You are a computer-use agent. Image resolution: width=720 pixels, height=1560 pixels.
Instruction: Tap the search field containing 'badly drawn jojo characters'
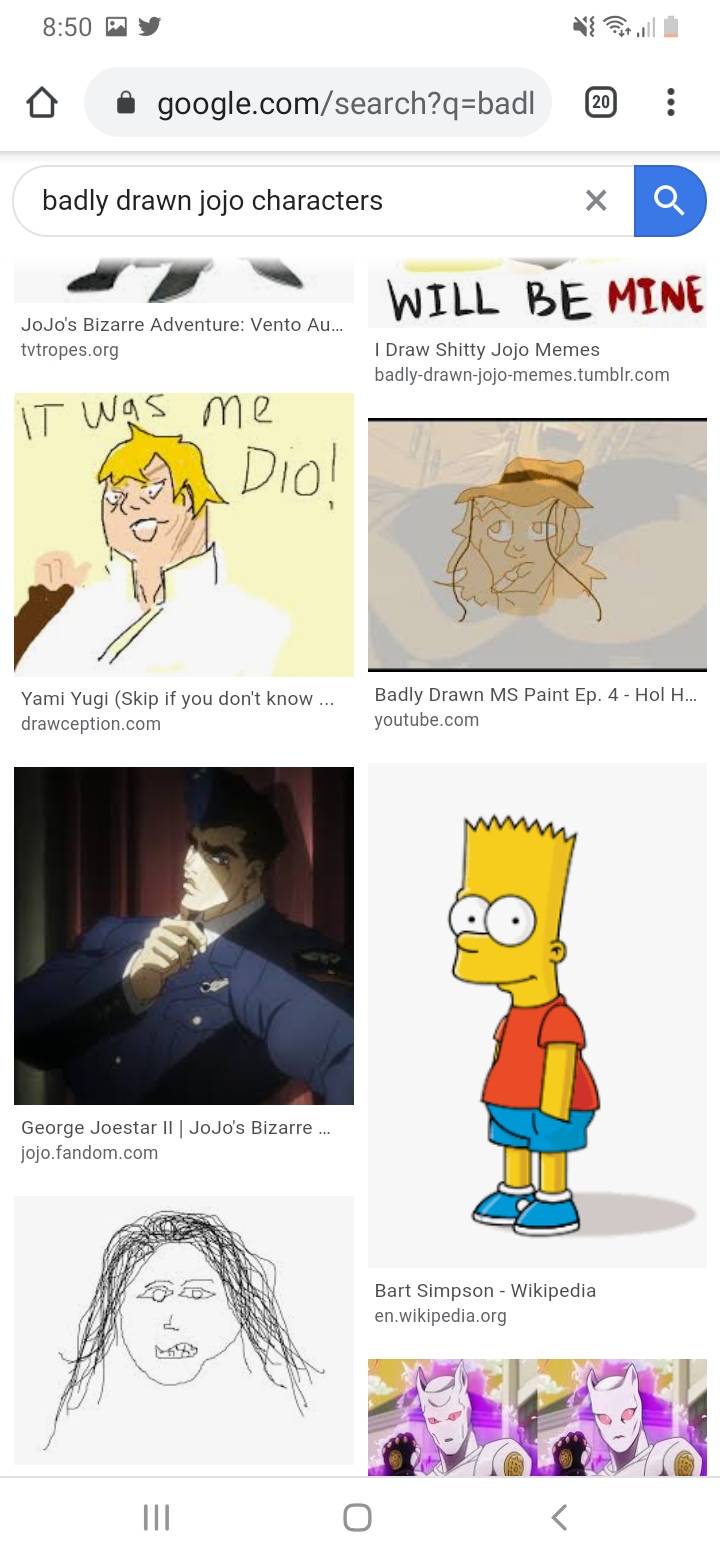300,200
